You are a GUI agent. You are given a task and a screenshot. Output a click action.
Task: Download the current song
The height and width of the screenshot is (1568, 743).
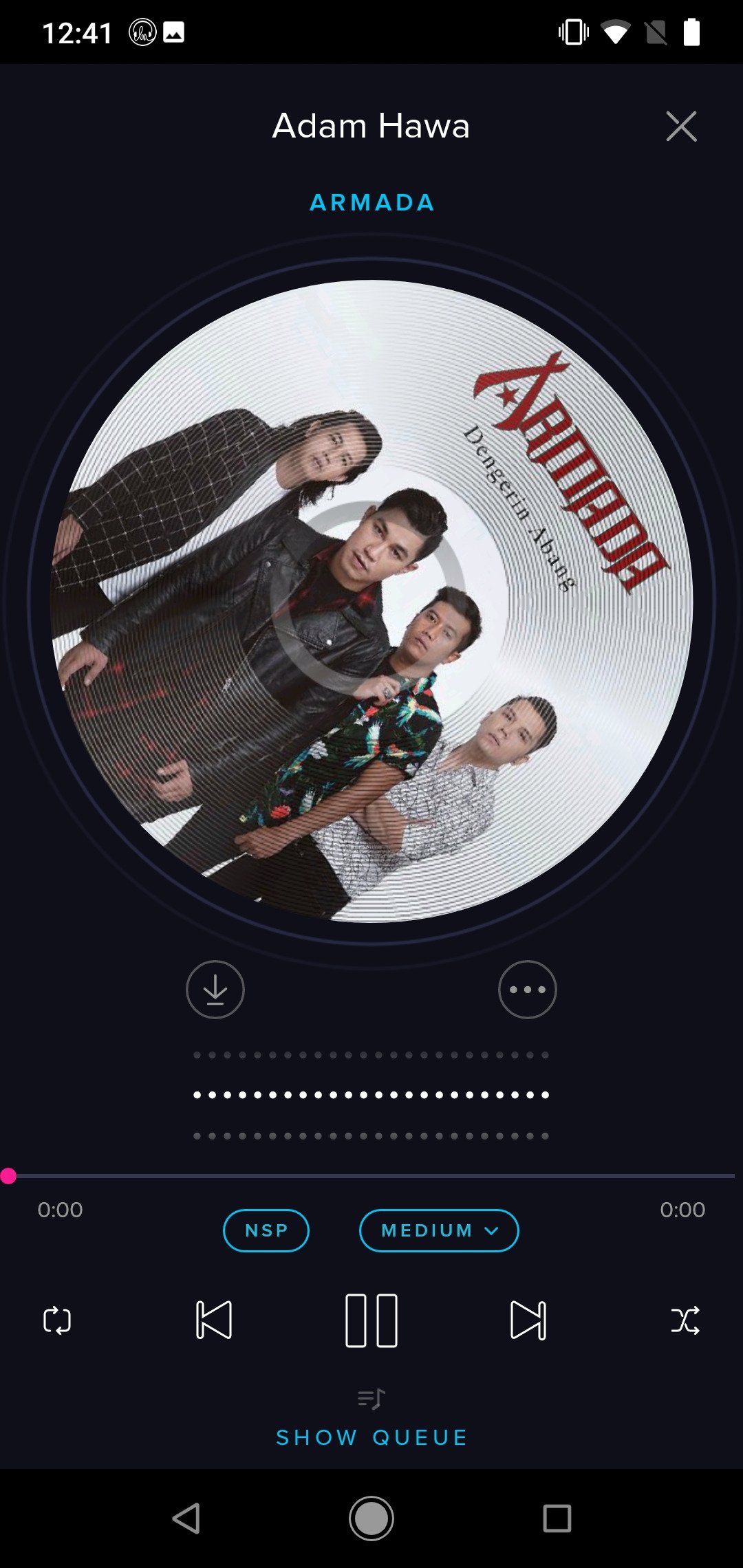click(x=215, y=990)
